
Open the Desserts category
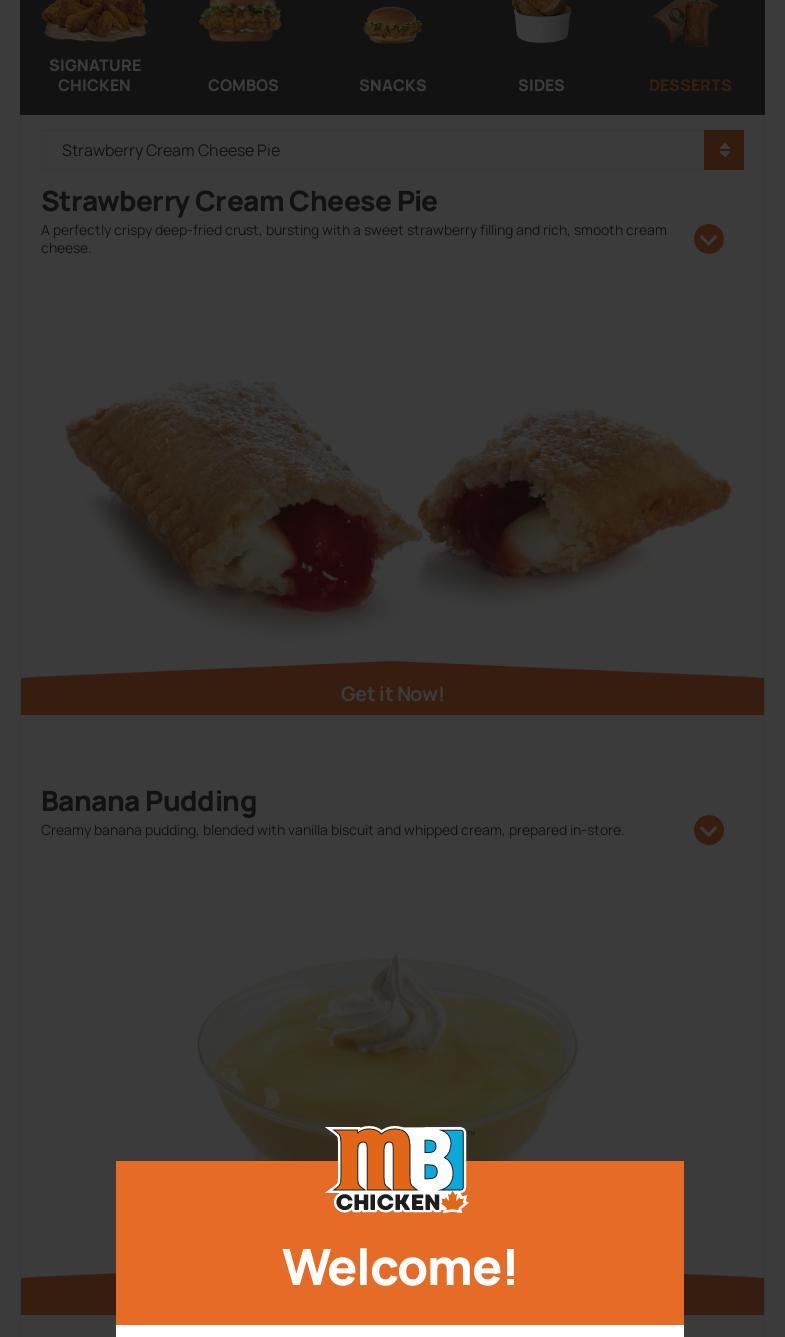pyautogui.click(x=690, y=84)
